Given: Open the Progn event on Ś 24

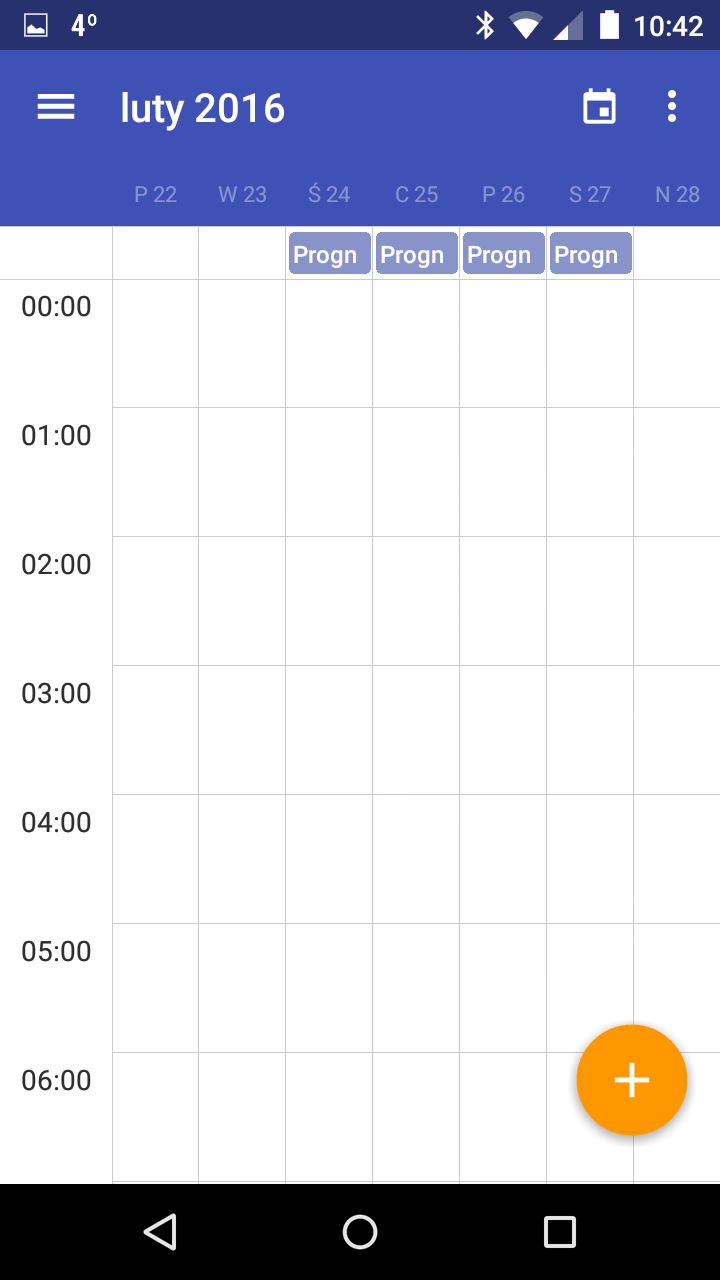Looking at the screenshot, I should coord(330,253).
